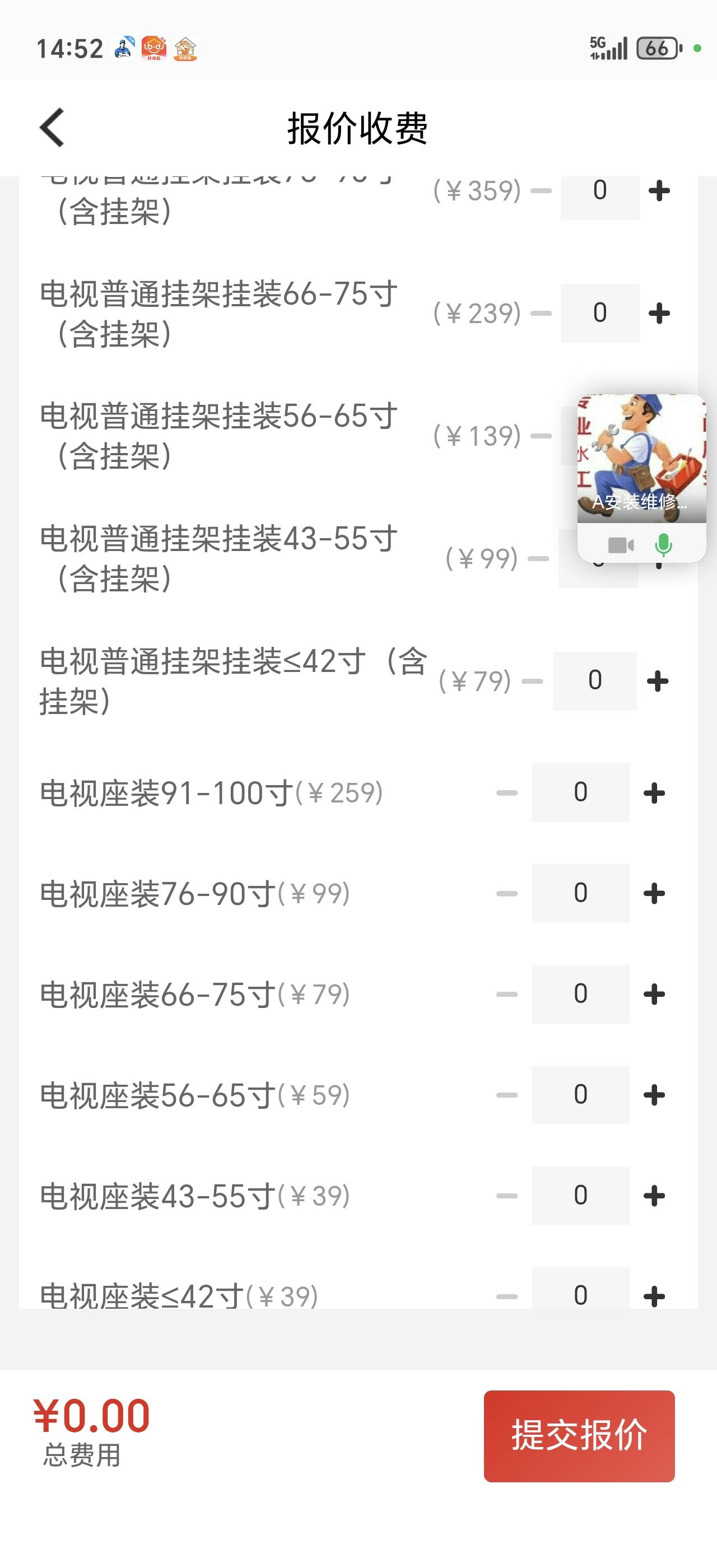Viewport: 717px width, 1568px height.
Task: Increase quantity for 电视普通挂架挂装66-75寸
Action: (659, 314)
